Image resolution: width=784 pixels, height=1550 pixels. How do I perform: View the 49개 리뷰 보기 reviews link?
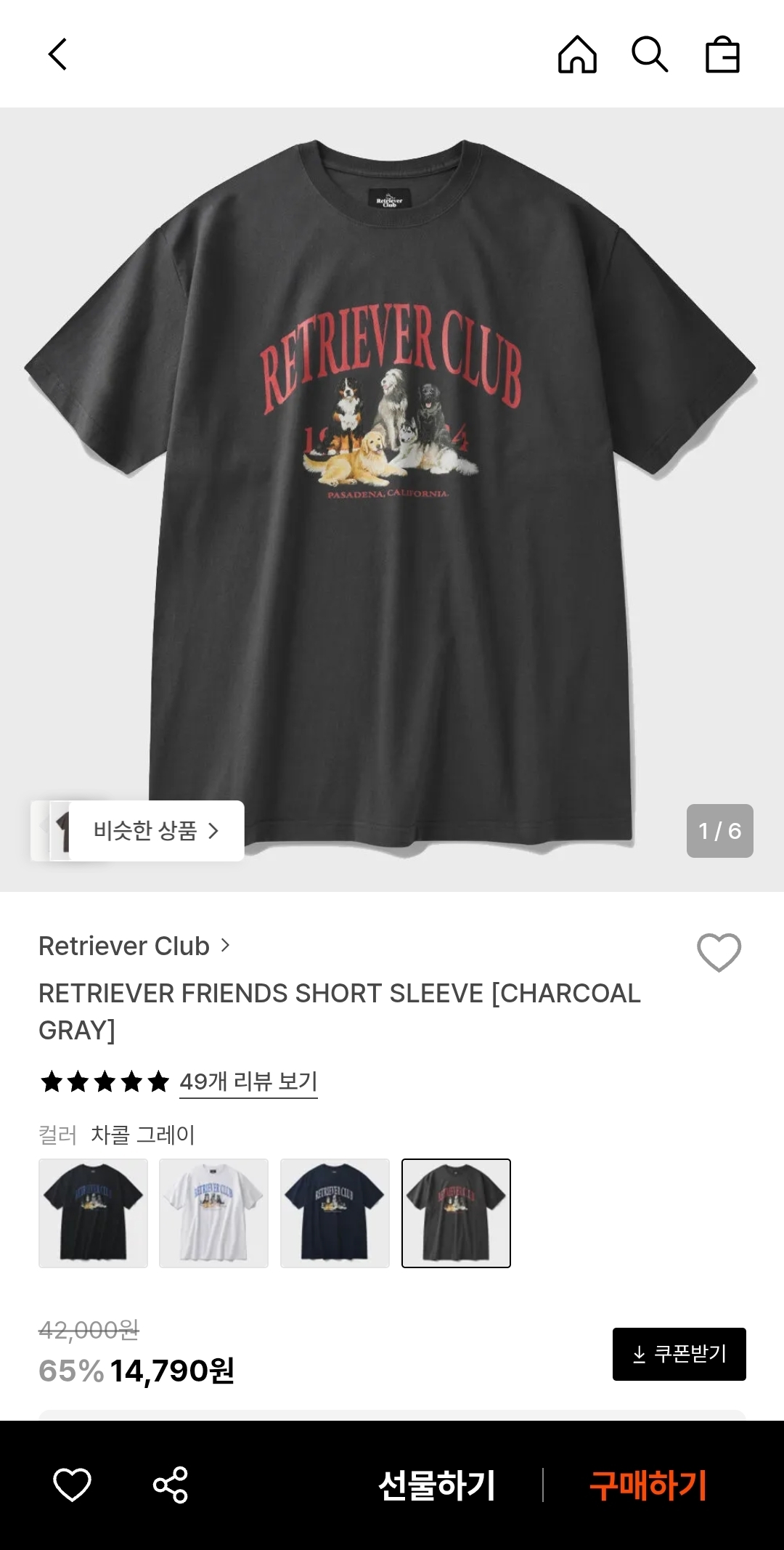248,1082
